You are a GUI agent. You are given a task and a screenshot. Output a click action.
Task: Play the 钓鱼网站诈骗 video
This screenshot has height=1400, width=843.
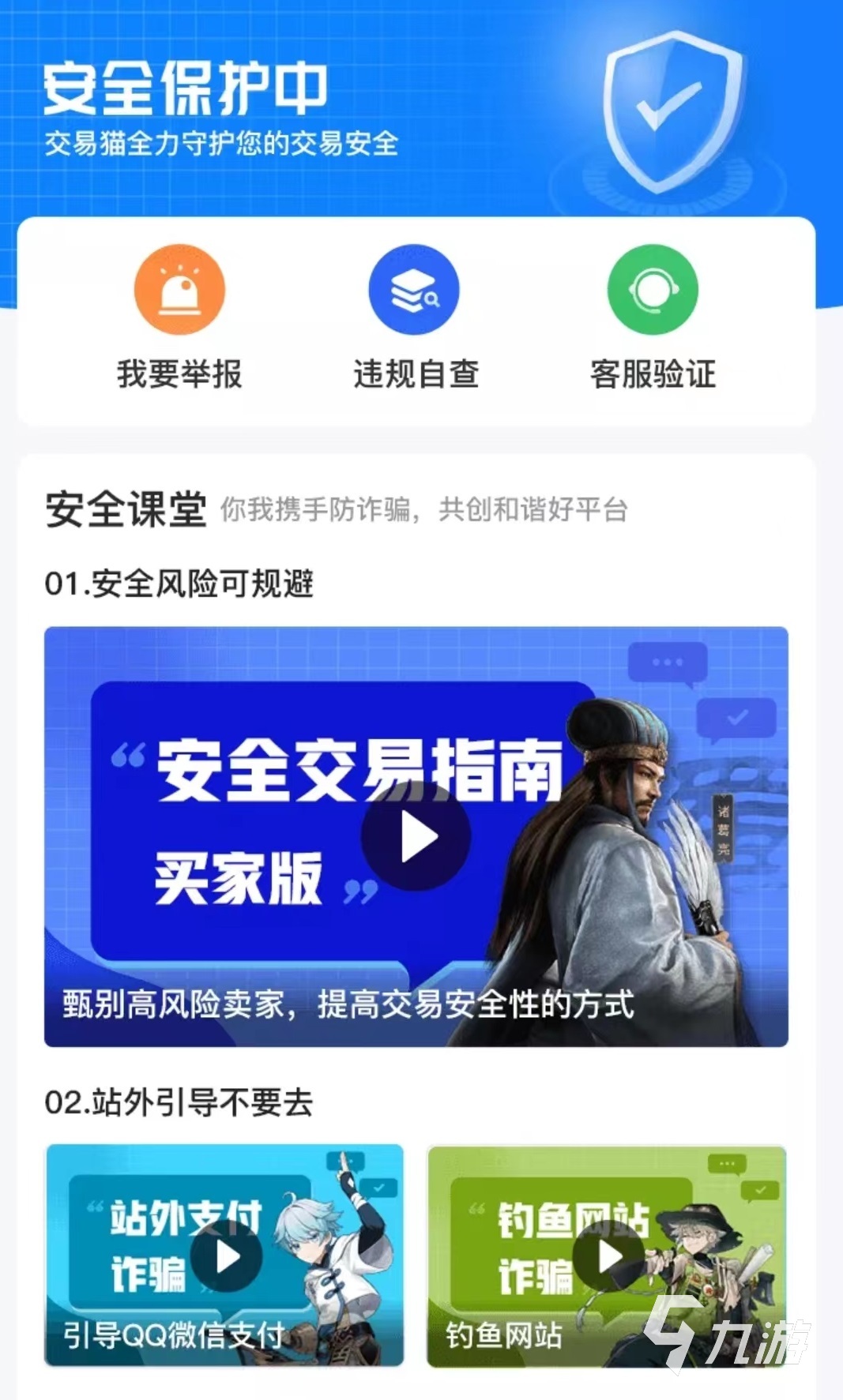pyautogui.click(x=609, y=1256)
